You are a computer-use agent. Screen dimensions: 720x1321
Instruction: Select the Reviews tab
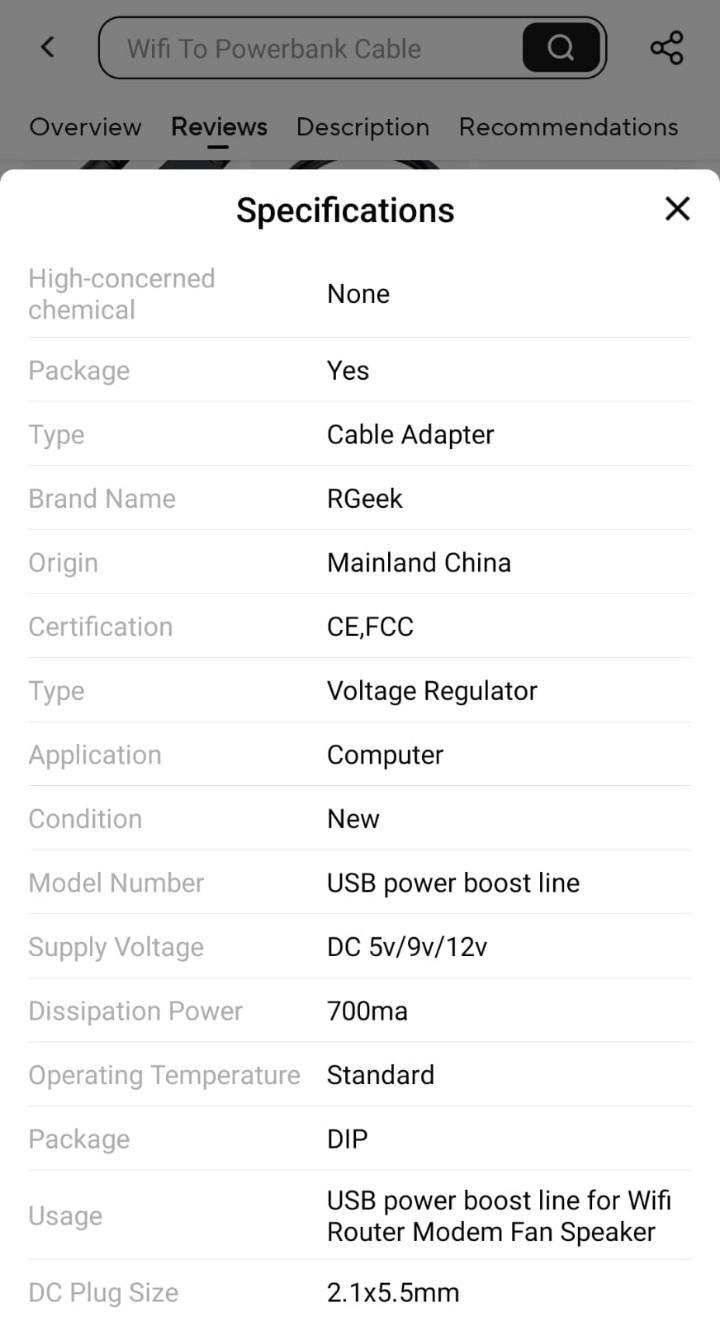coord(219,127)
